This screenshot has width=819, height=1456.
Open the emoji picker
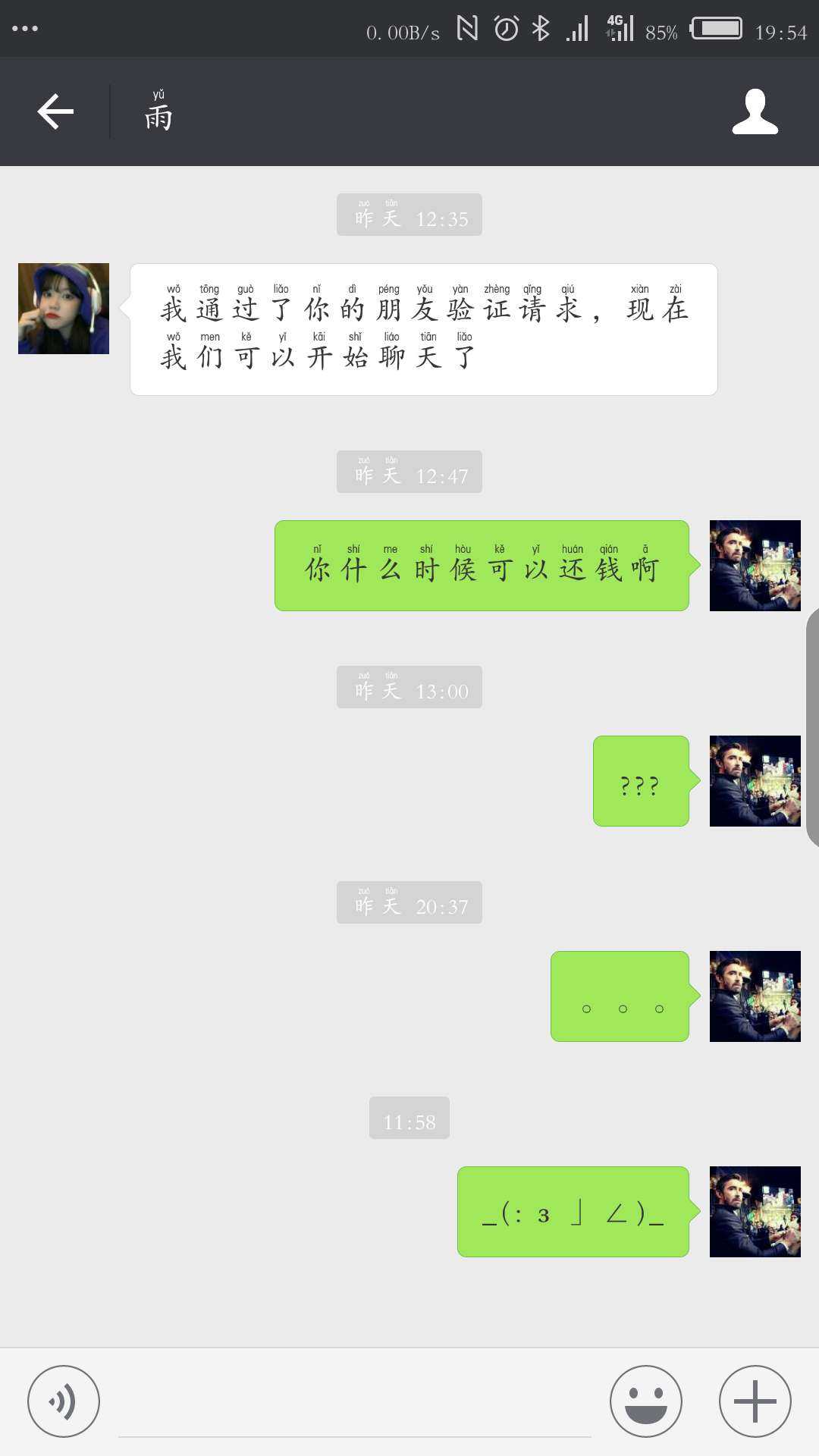coord(645,1401)
